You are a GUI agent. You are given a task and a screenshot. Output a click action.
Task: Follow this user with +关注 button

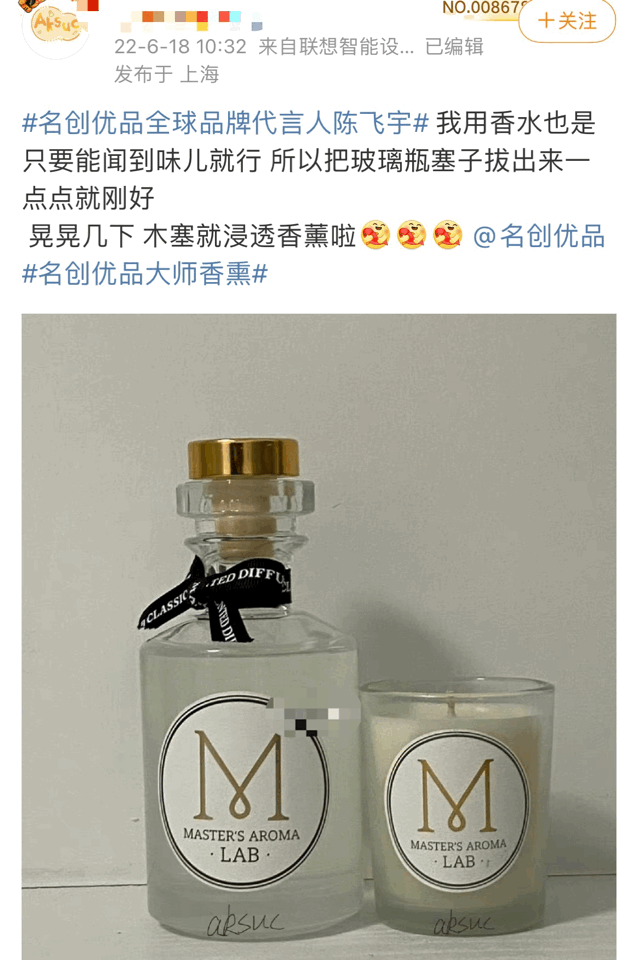[x=566, y=21]
